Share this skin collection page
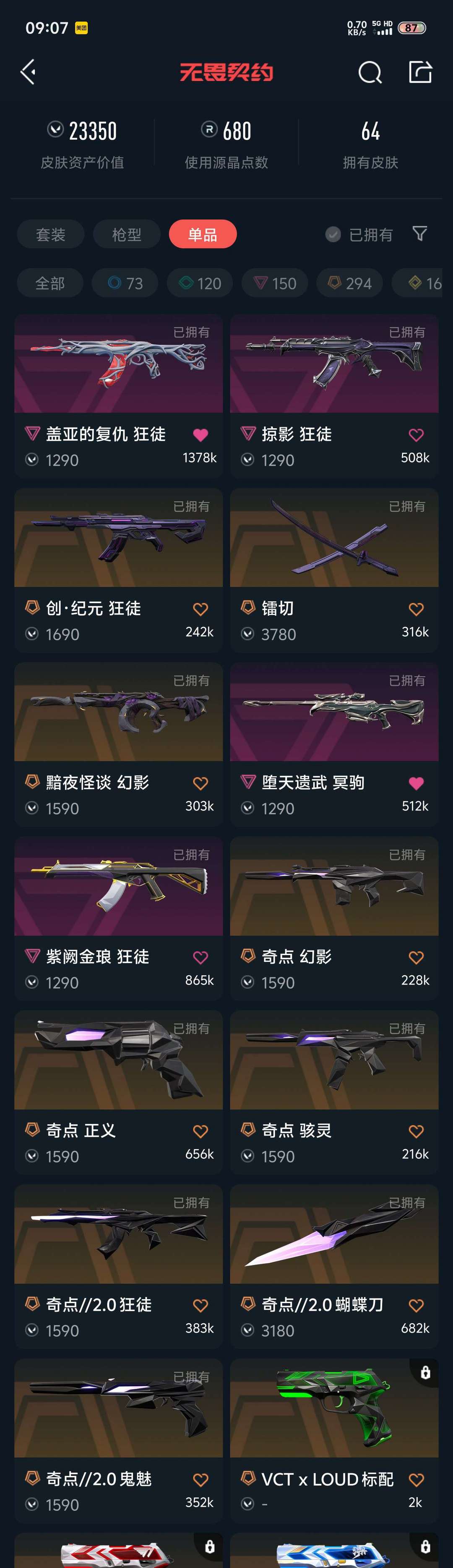This screenshot has width=453, height=1568. pos(420,72)
